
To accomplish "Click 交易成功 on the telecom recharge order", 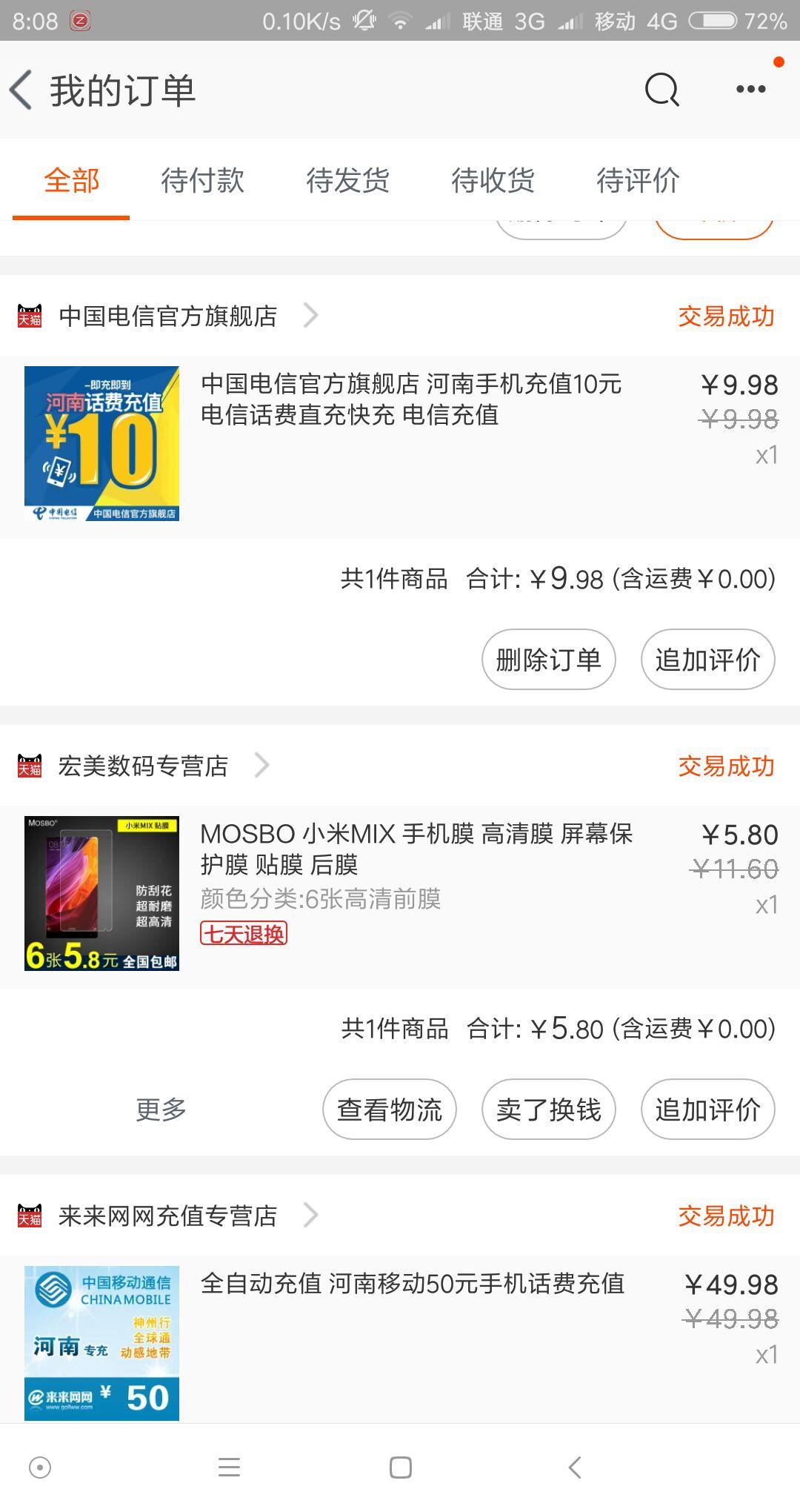I will pos(726,316).
